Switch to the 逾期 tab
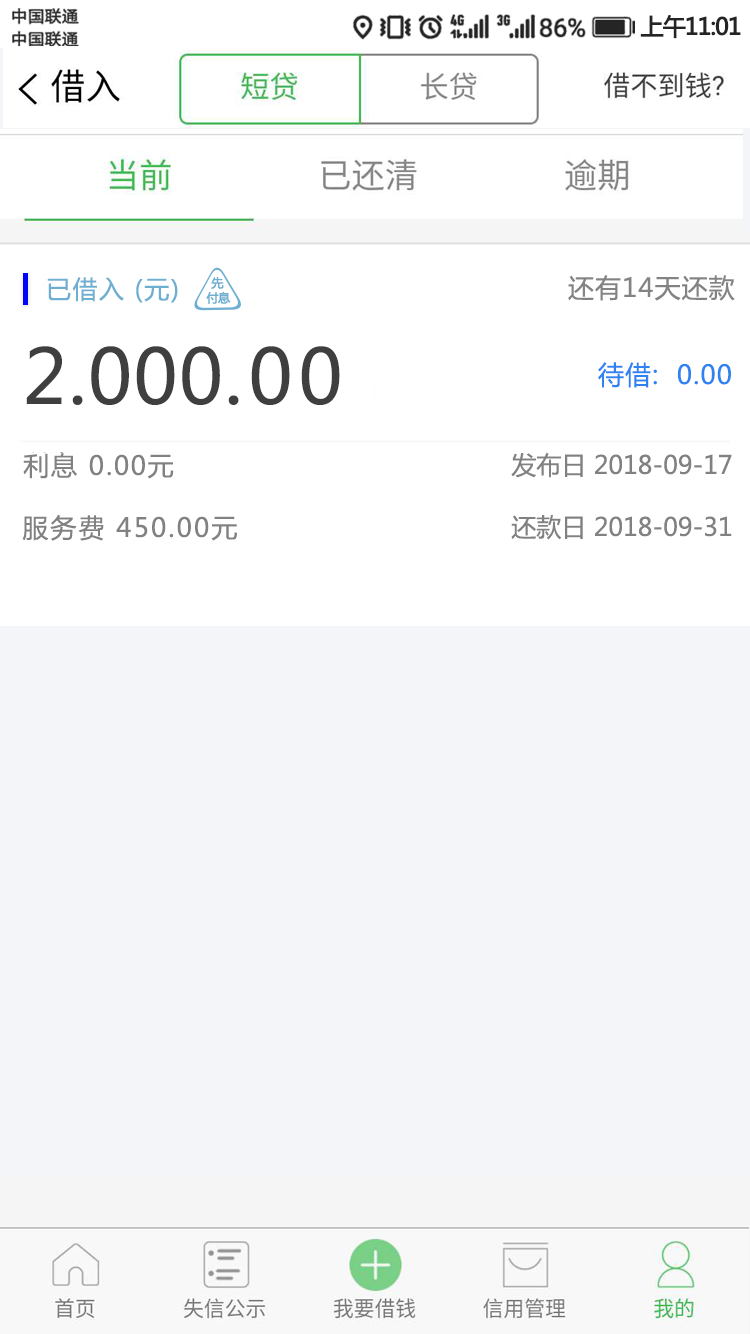 [597, 177]
